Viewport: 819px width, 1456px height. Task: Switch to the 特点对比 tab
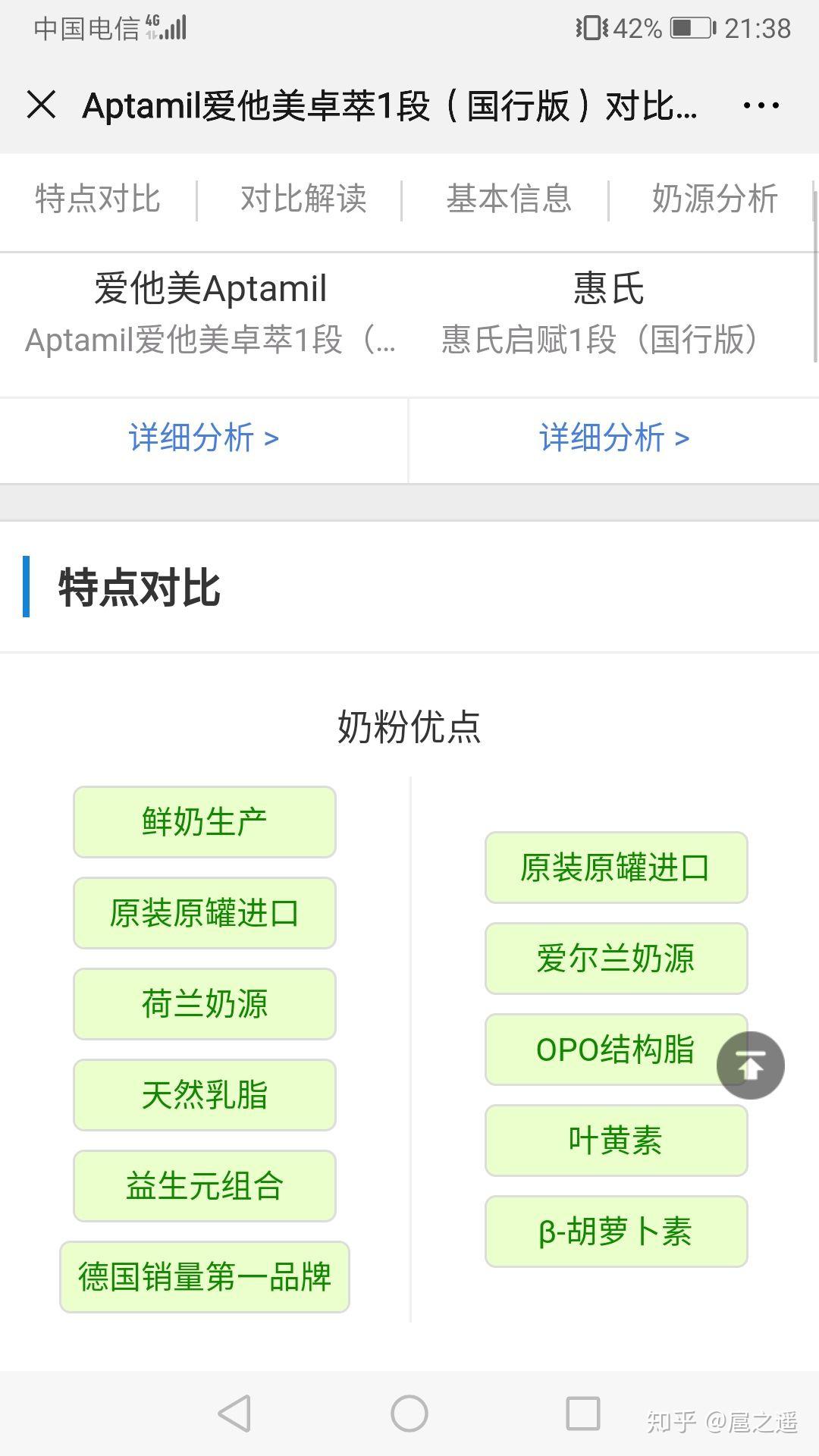(98, 199)
